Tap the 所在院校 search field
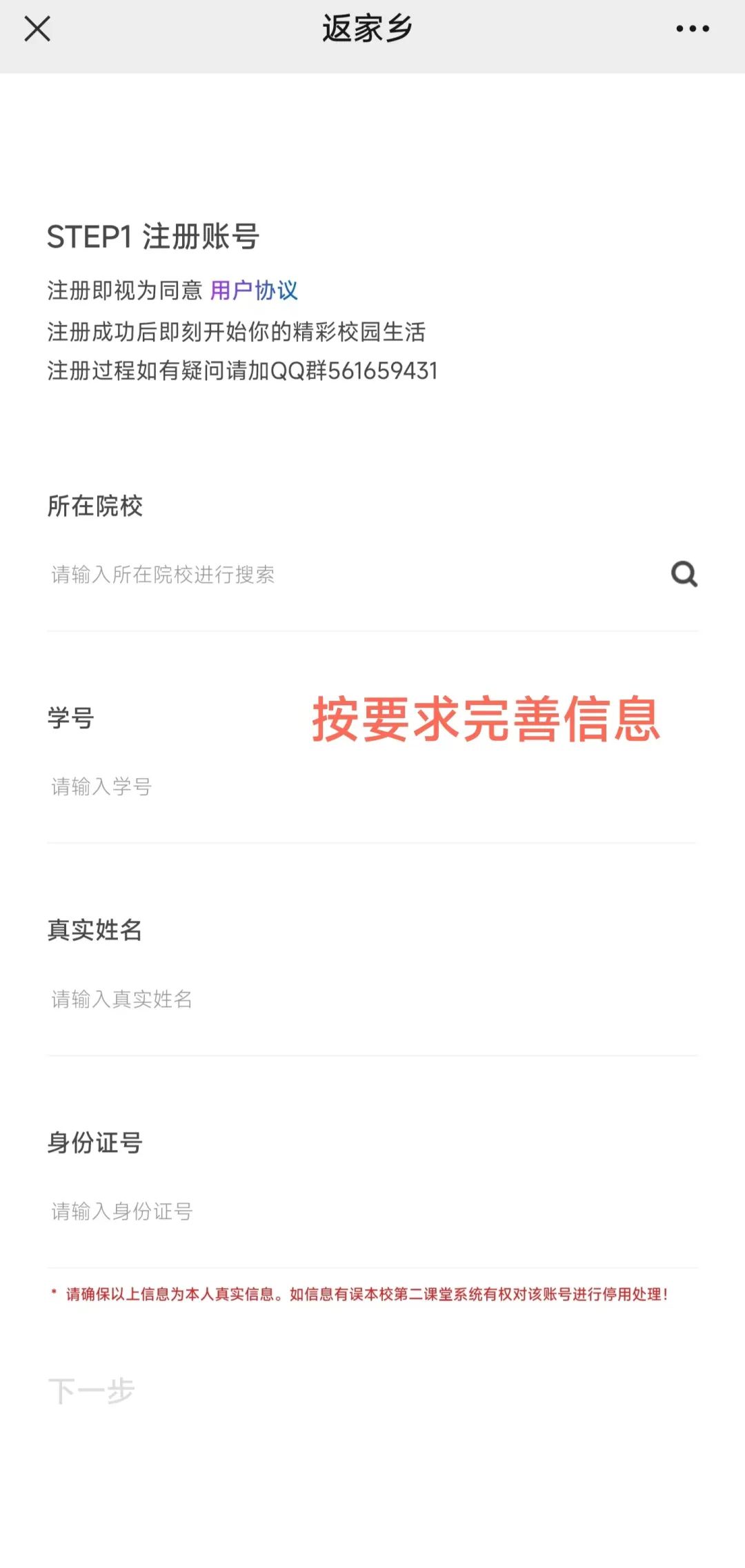This screenshot has height=1568, width=745. tap(345, 575)
